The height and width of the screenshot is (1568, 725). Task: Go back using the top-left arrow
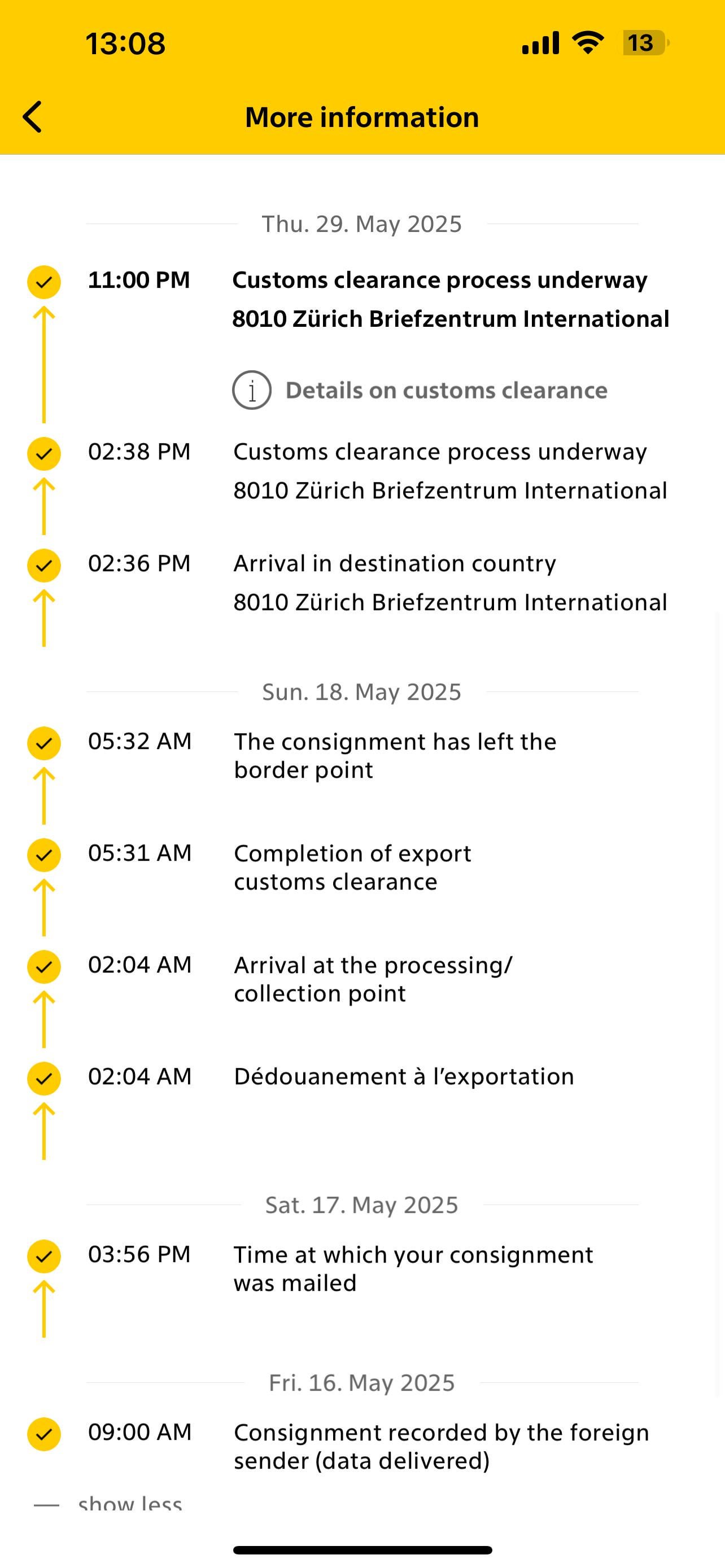pos(32,117)
